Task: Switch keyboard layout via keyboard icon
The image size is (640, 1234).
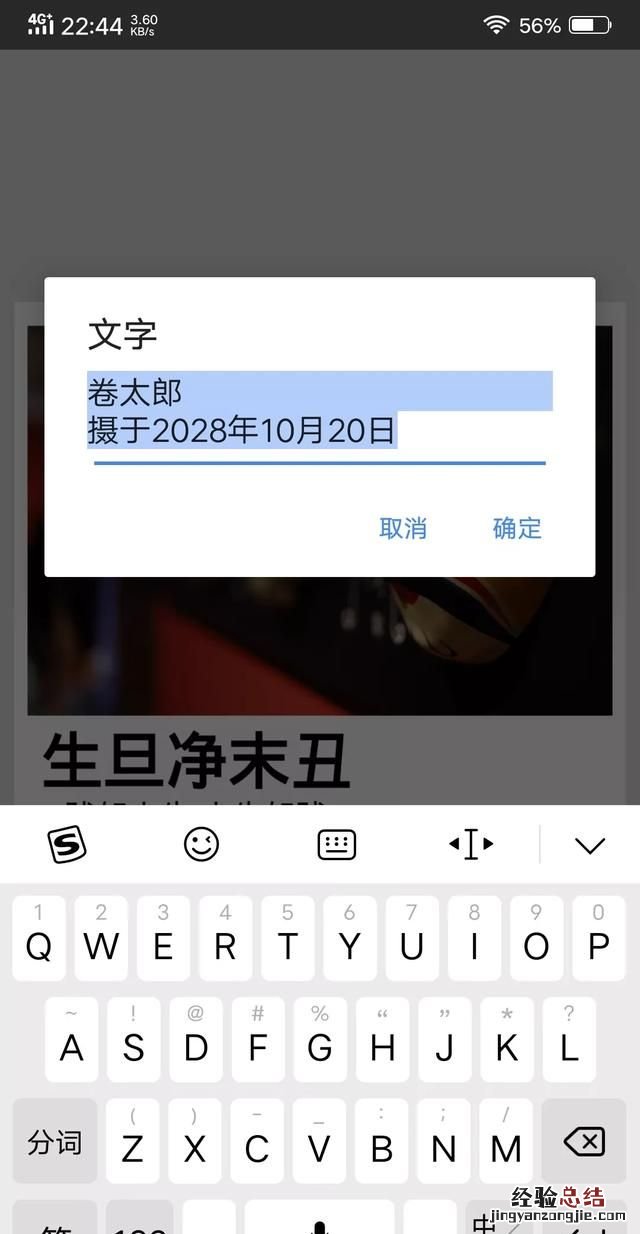Action: point(337,845)
